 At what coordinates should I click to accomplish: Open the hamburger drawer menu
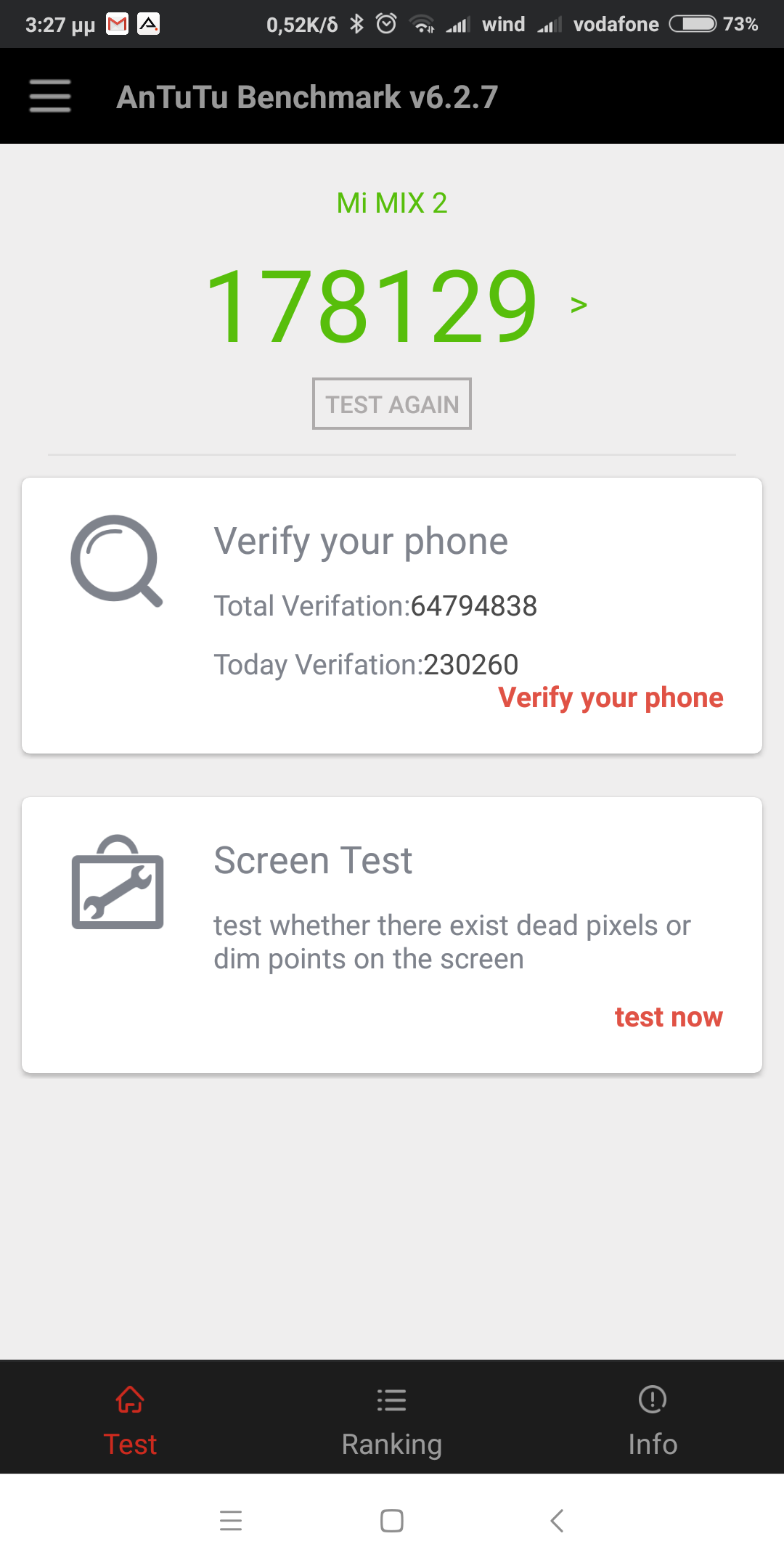click(50, 96)
